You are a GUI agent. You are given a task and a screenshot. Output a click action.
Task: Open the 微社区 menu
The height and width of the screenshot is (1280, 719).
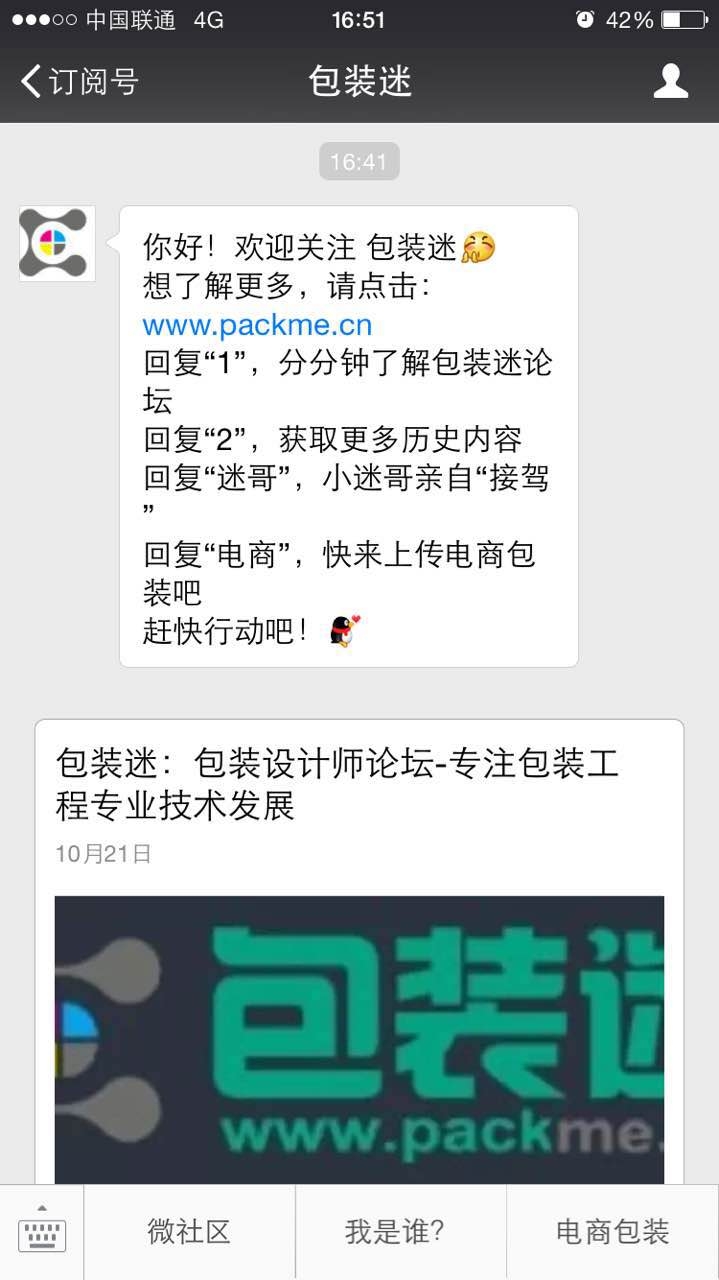(x=189, y=1232)
